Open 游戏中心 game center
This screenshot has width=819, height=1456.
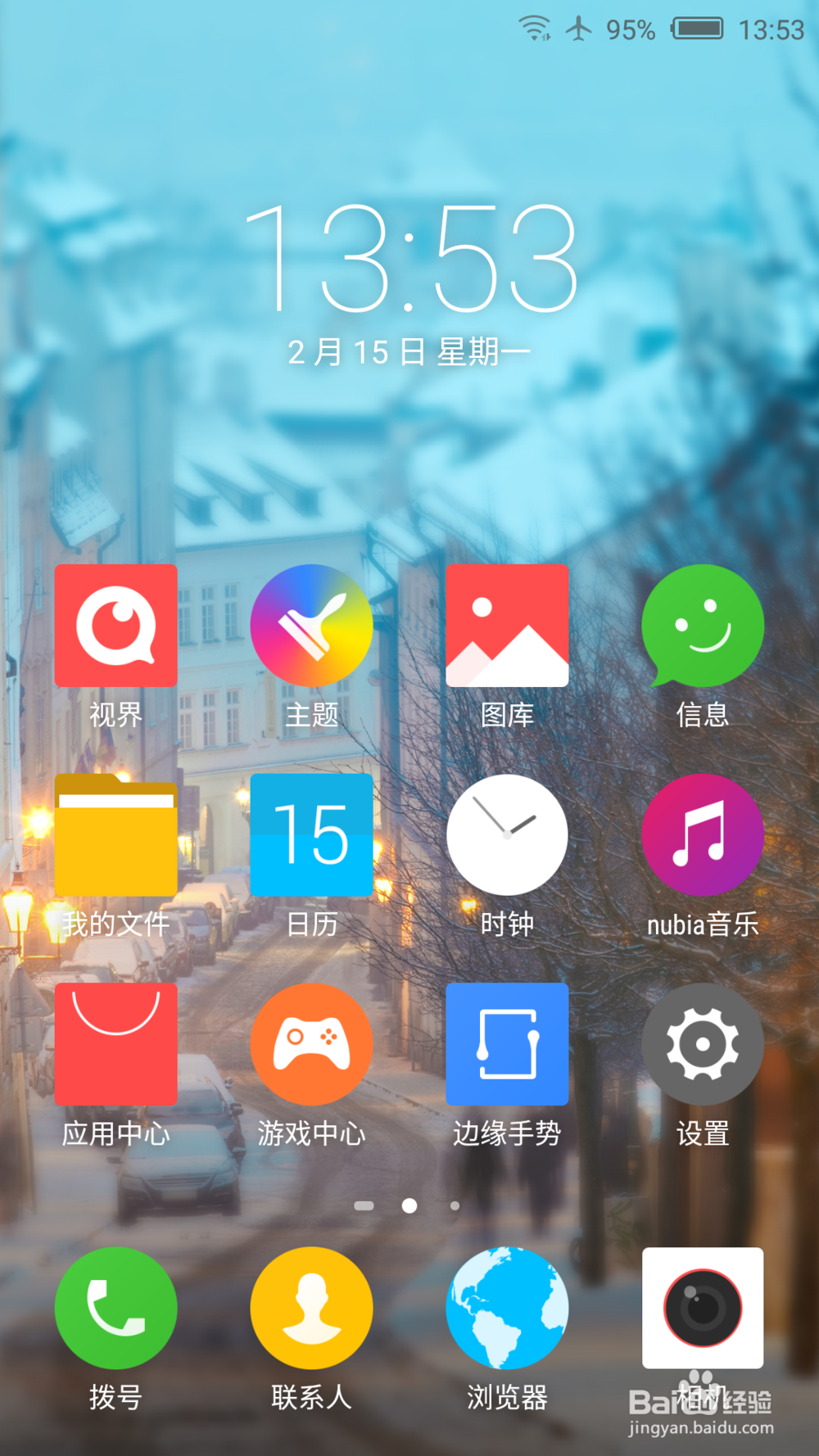(x=311, y=1044)
